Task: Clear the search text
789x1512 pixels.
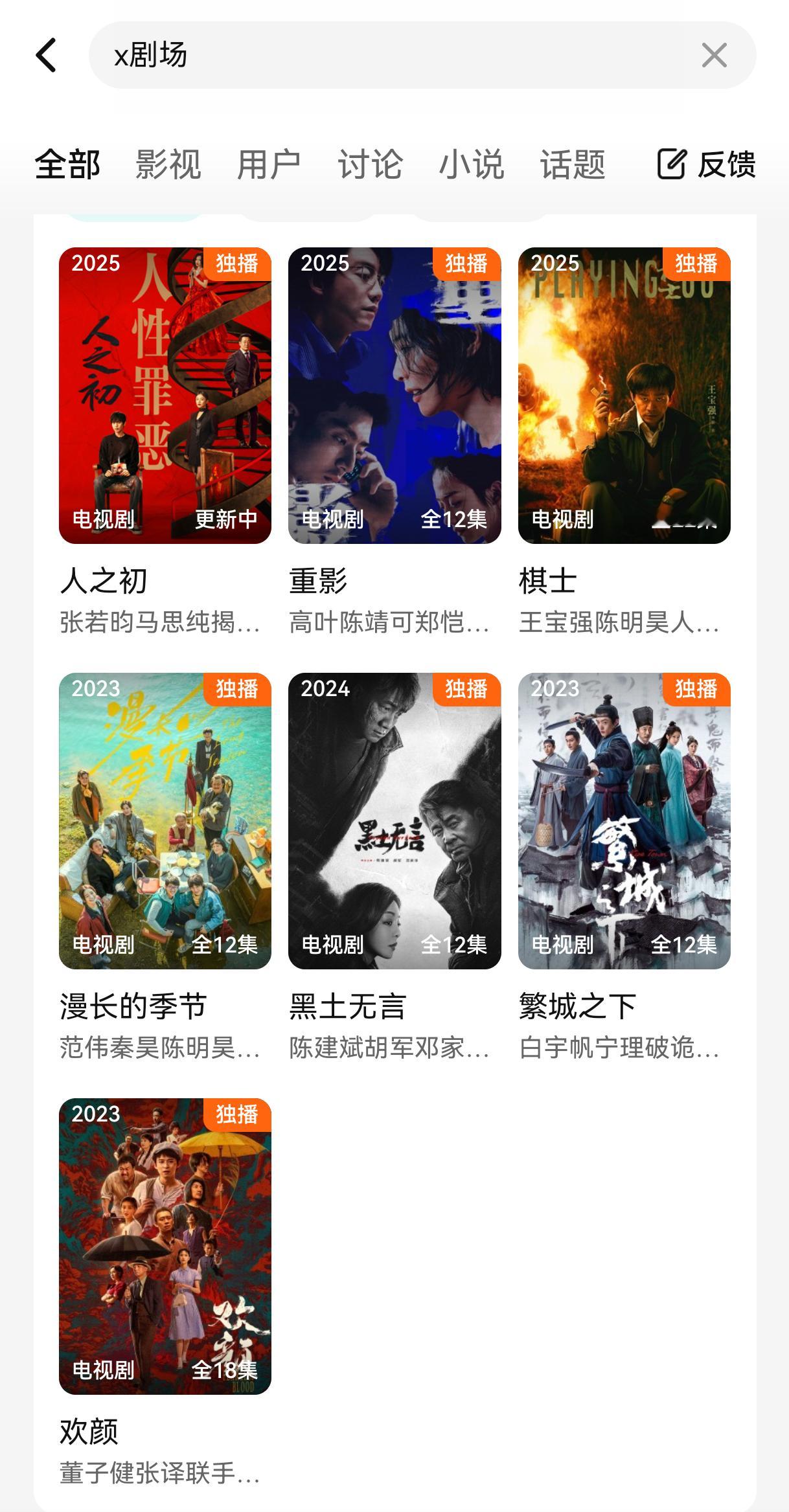Action: (x=714, y=55)
